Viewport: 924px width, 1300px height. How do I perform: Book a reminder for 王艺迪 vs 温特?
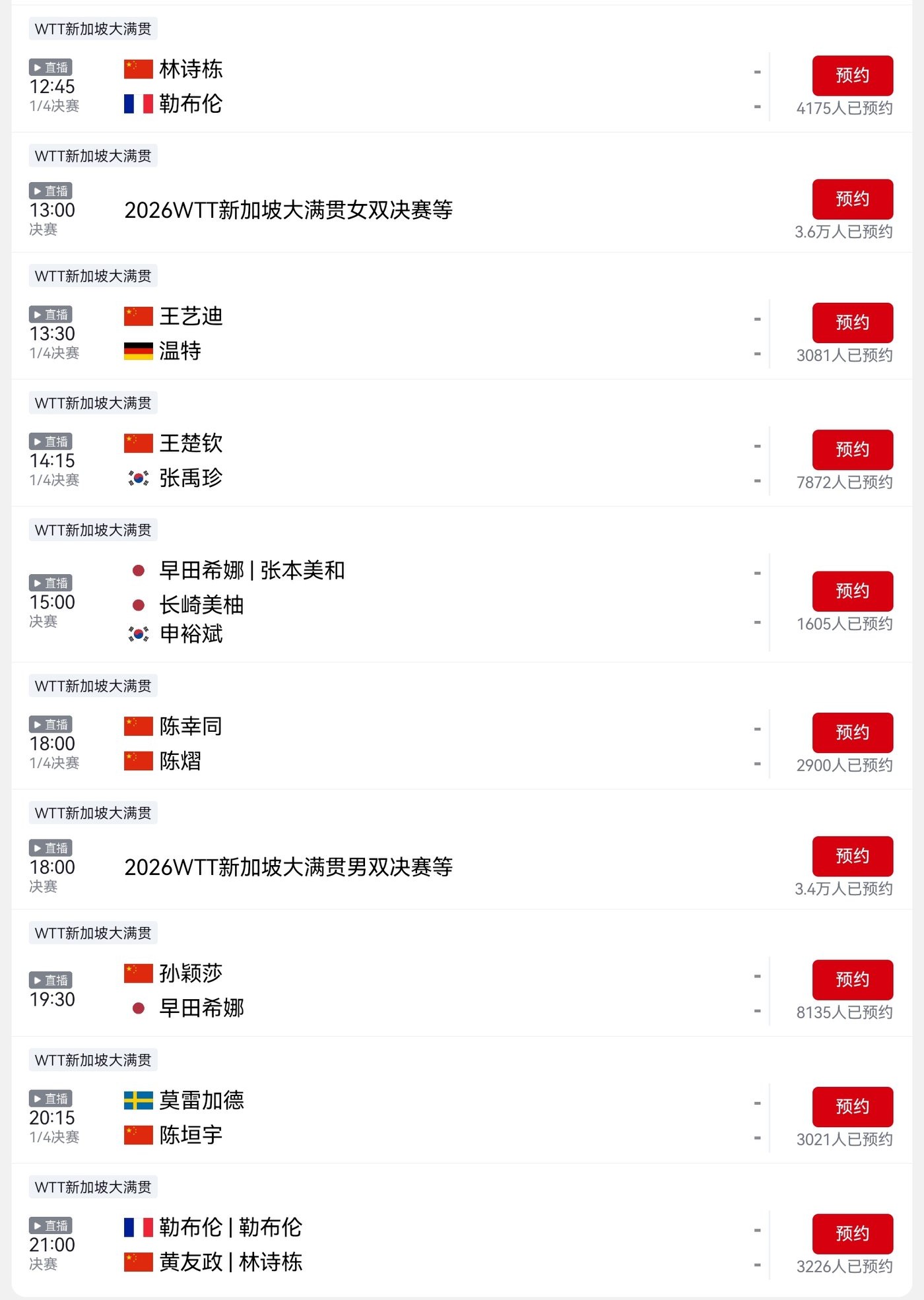(x=852, y=323)
